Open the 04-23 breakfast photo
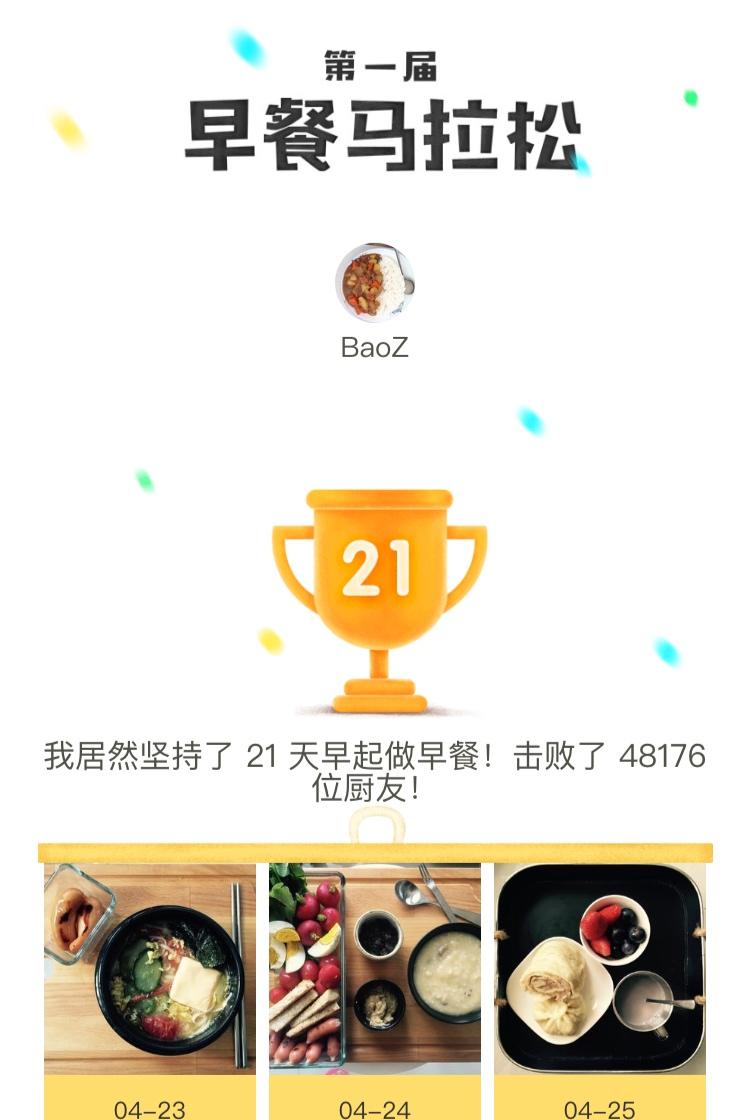 pos(149,969)
